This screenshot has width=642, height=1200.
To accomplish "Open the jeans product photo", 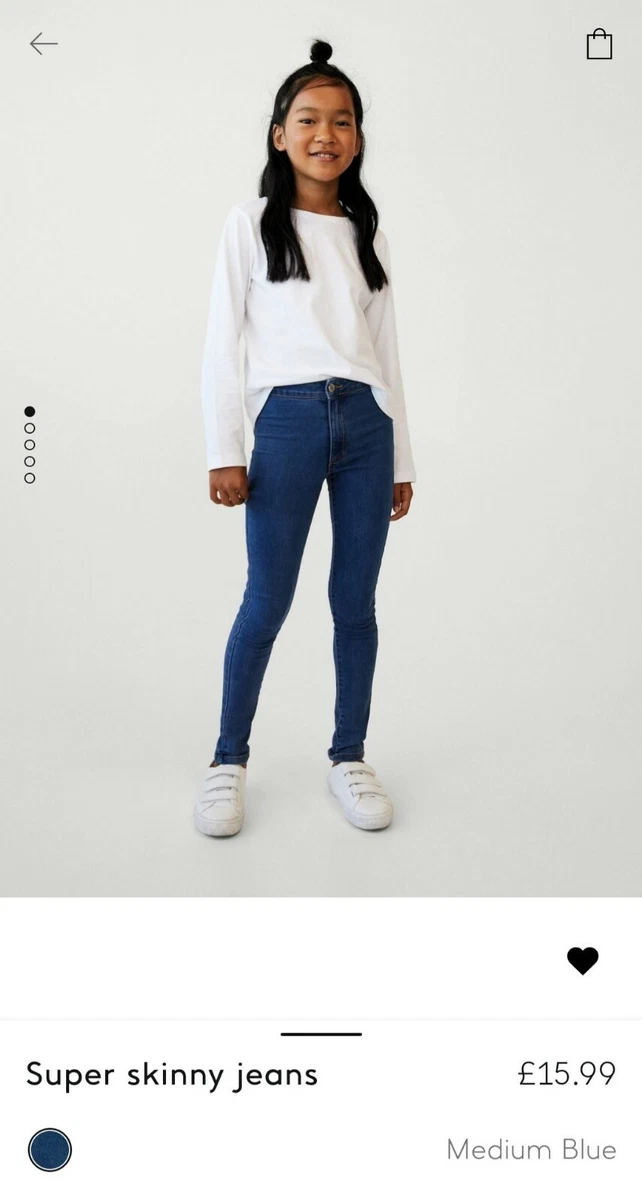I will pos(321,448).
